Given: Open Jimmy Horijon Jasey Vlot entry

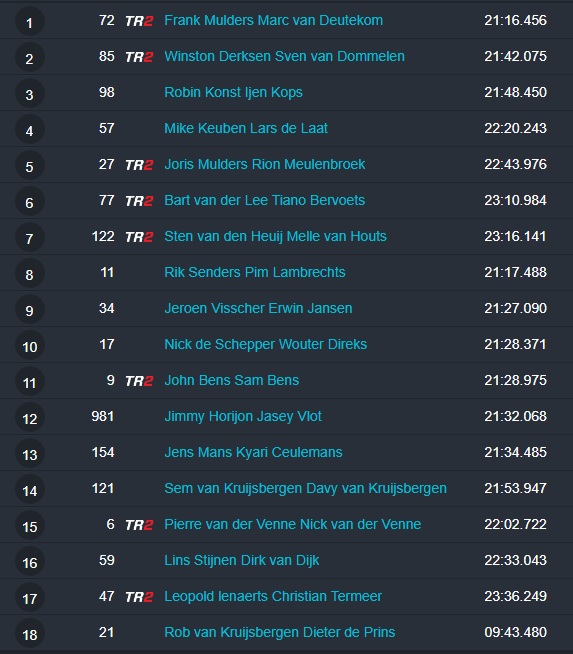Looking at the screenshot, I should pos(243,416).
